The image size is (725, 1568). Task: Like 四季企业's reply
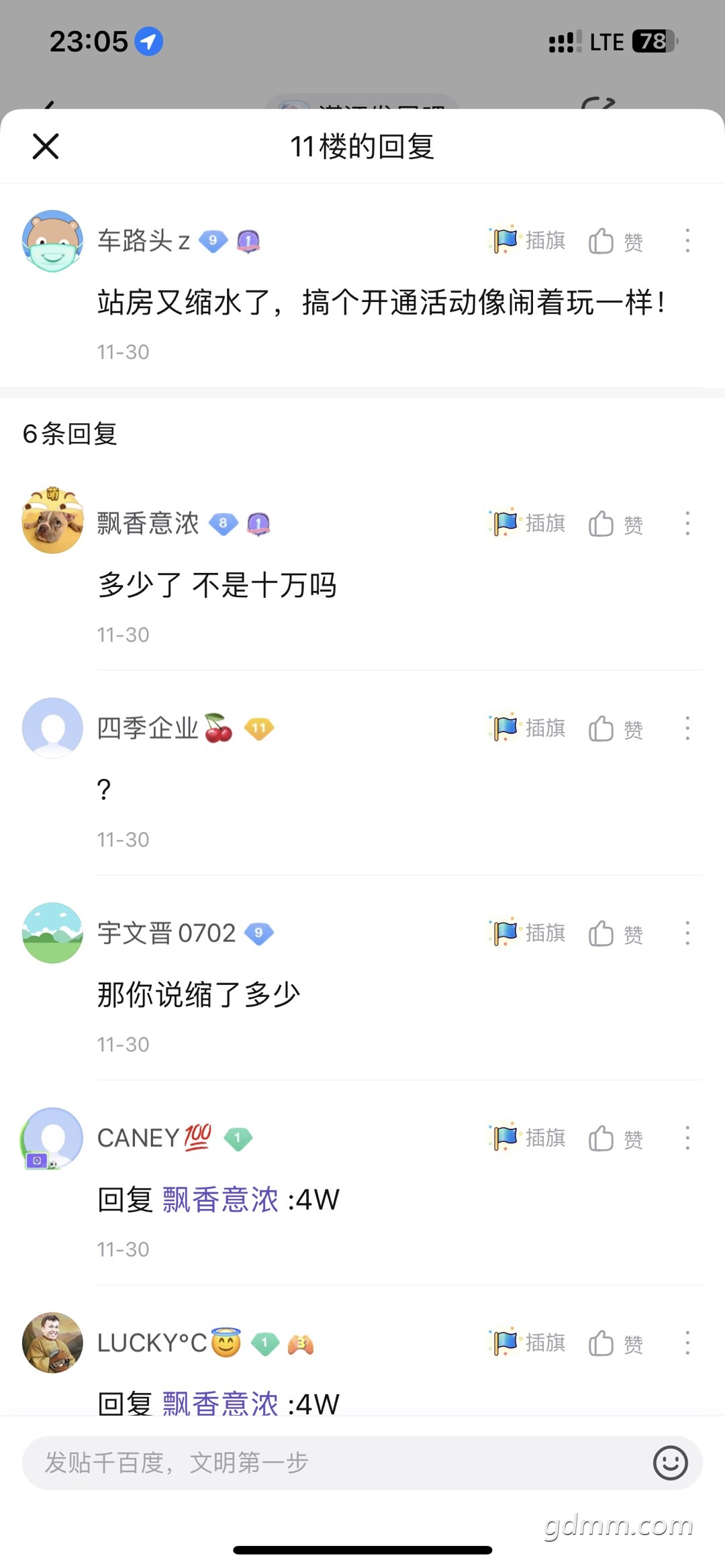(x=615, y=729)
